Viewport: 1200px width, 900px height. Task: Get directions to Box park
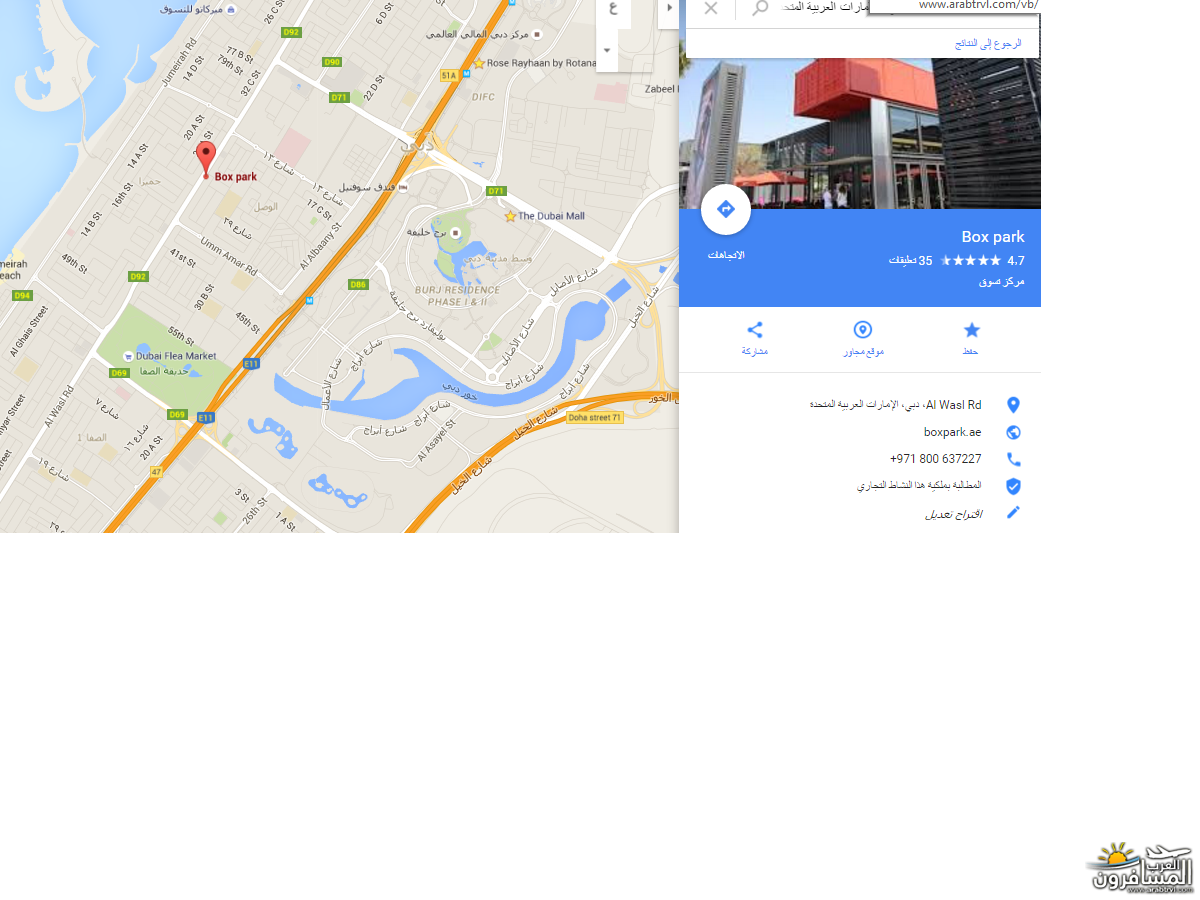(726, 209)
